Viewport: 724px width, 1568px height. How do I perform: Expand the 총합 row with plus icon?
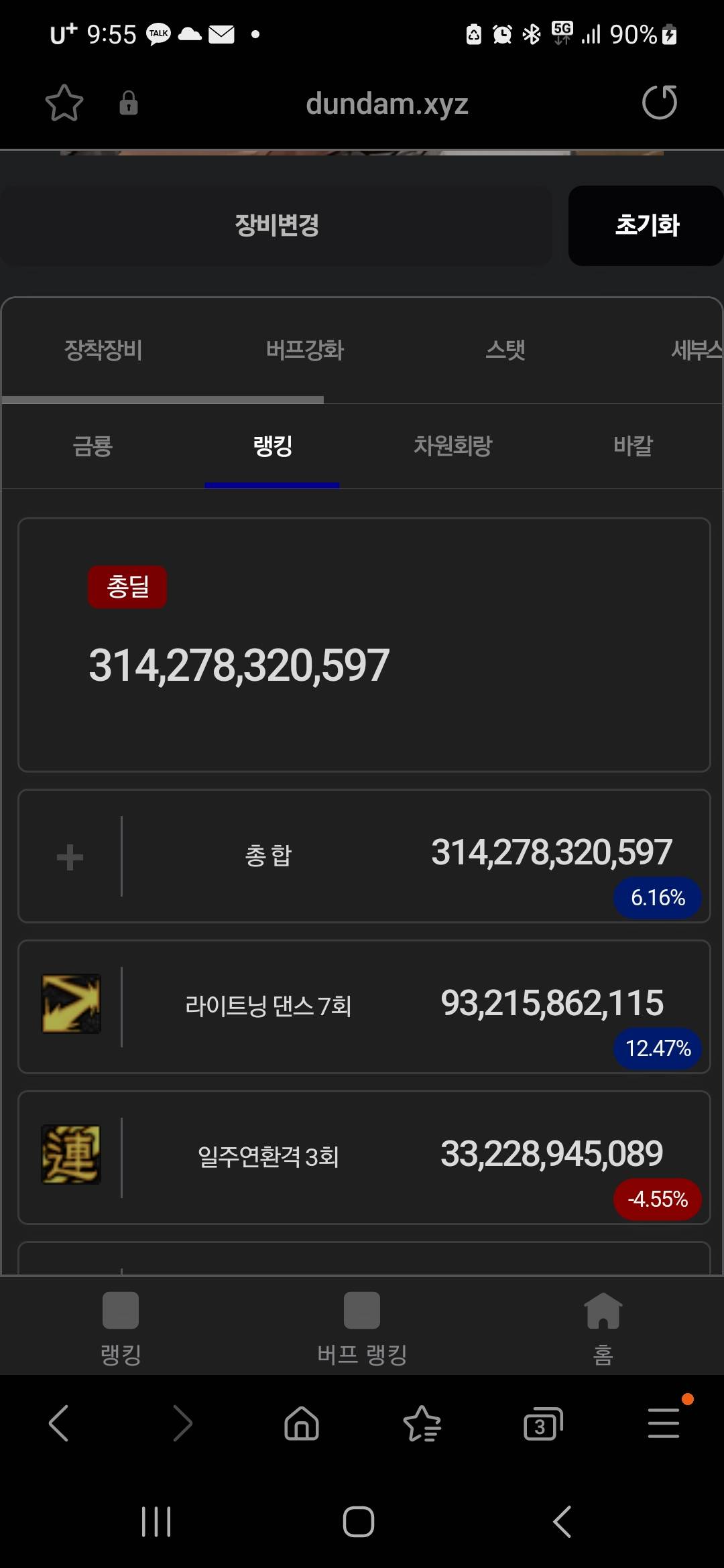click(x=70, y=857)
